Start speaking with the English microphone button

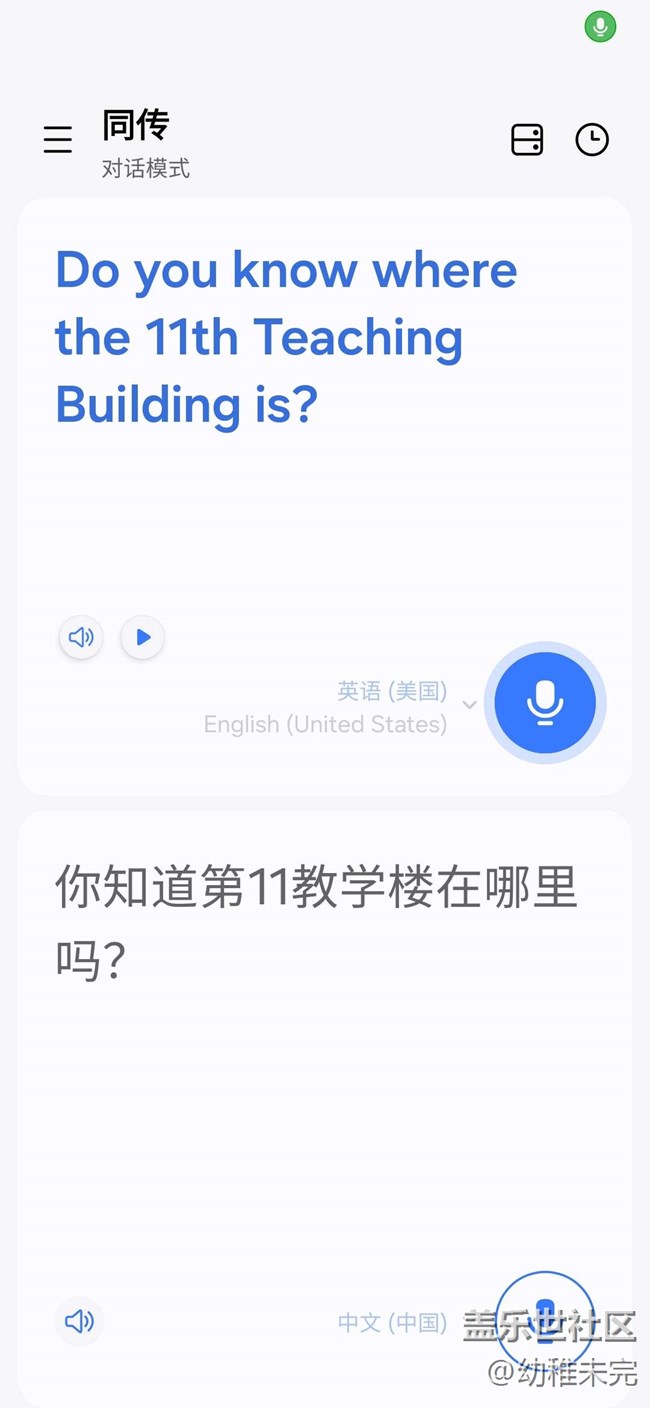click(545, 703)
